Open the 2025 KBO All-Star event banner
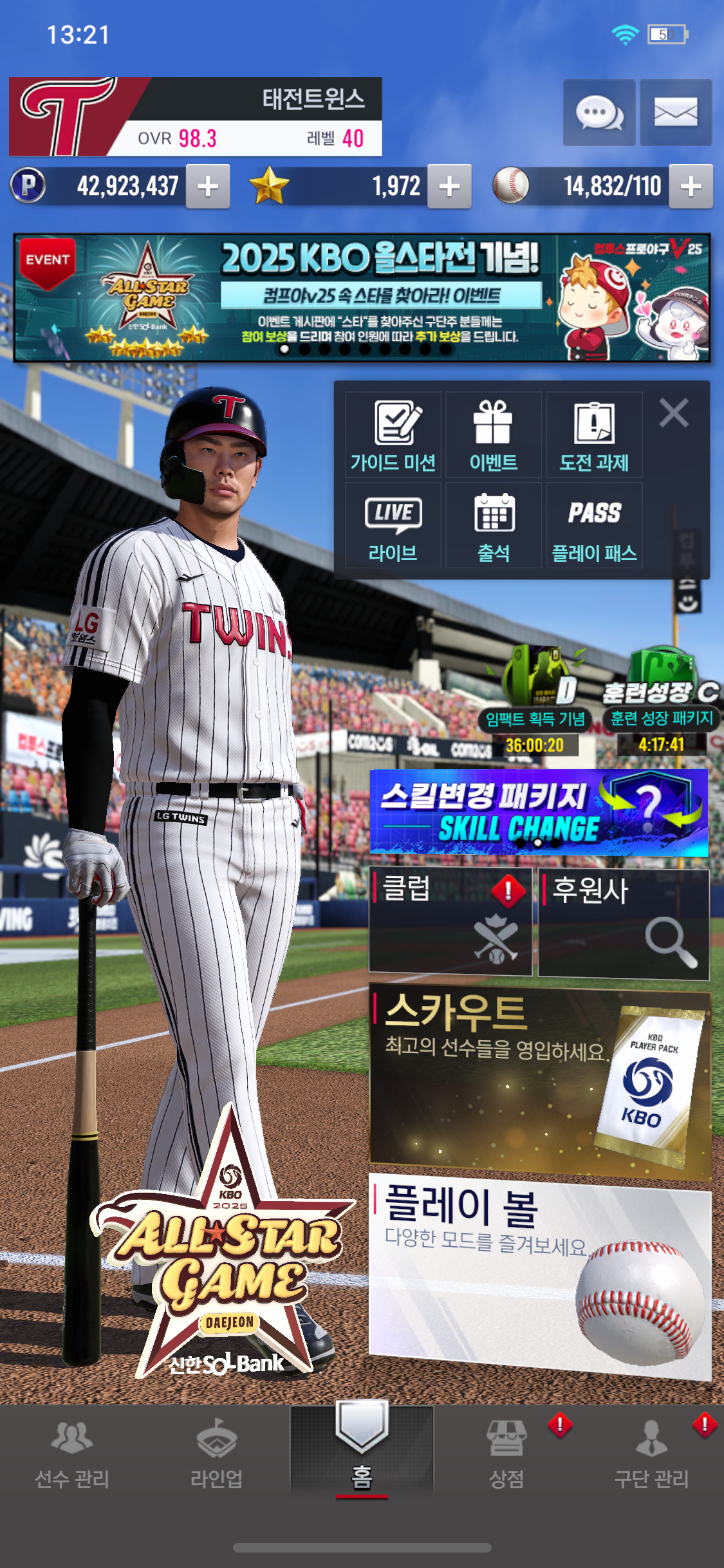 tap(362, 297)
